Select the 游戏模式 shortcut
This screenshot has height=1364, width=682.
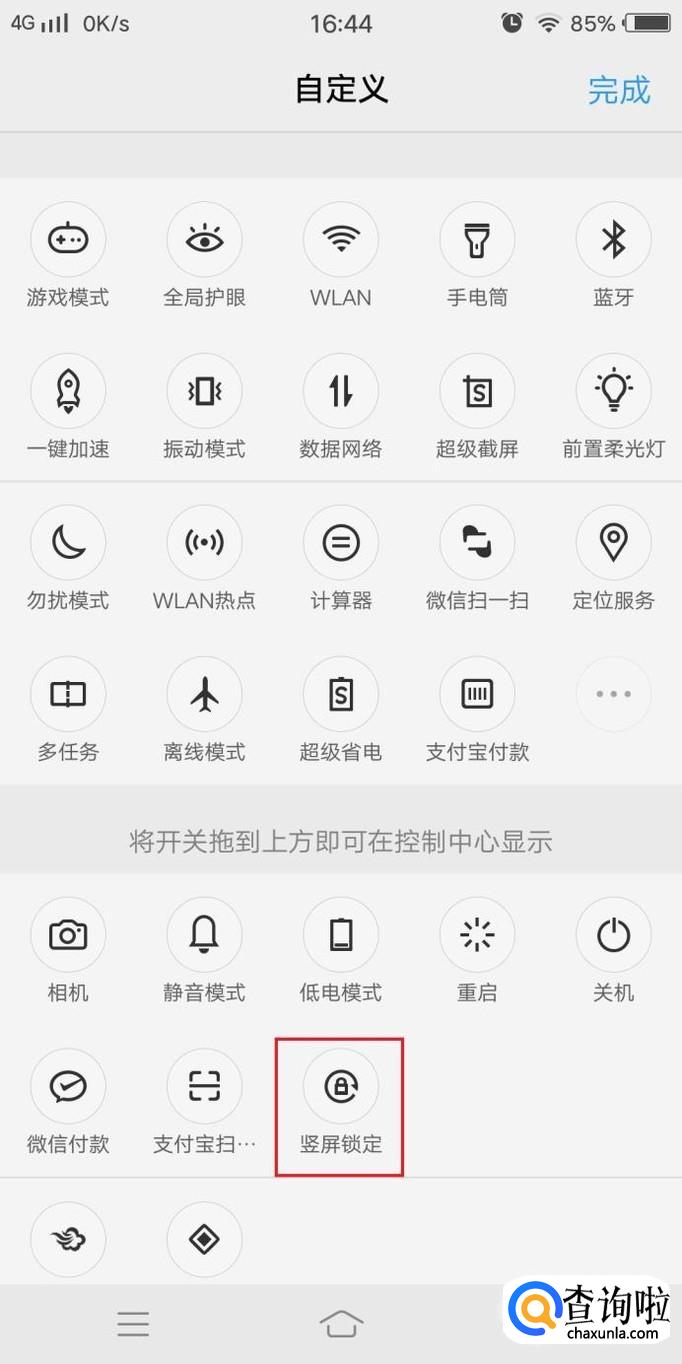(x=68, y=240)
